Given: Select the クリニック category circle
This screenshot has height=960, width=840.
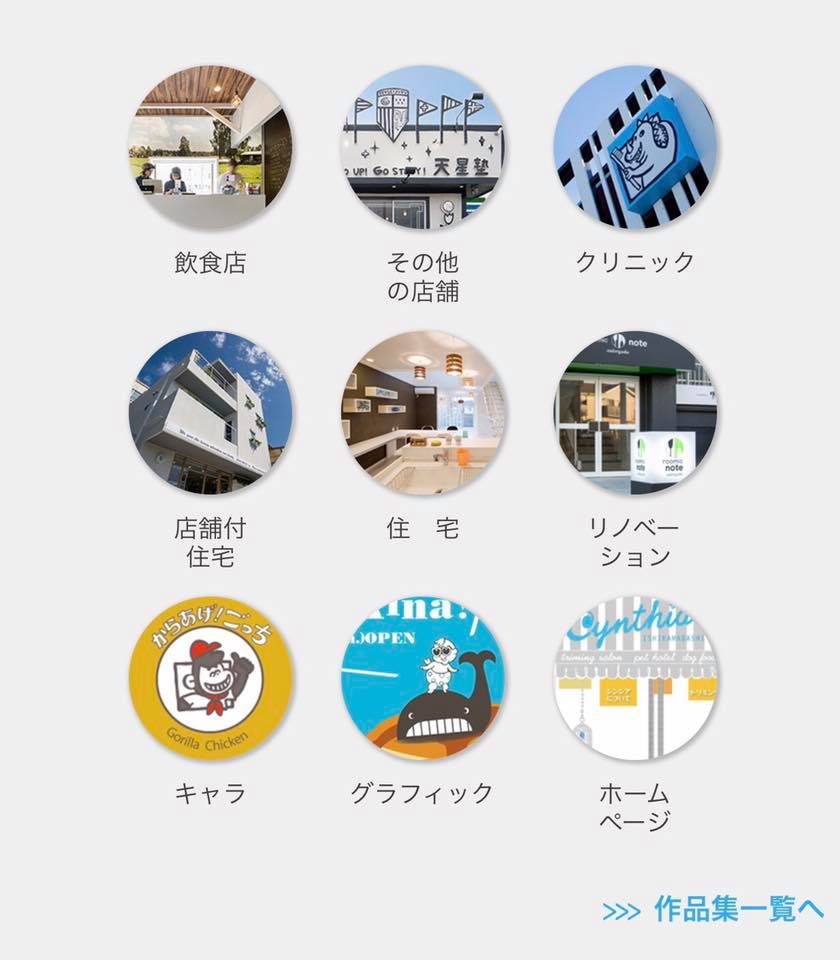Looking at the screenshot, I should 635,148.
